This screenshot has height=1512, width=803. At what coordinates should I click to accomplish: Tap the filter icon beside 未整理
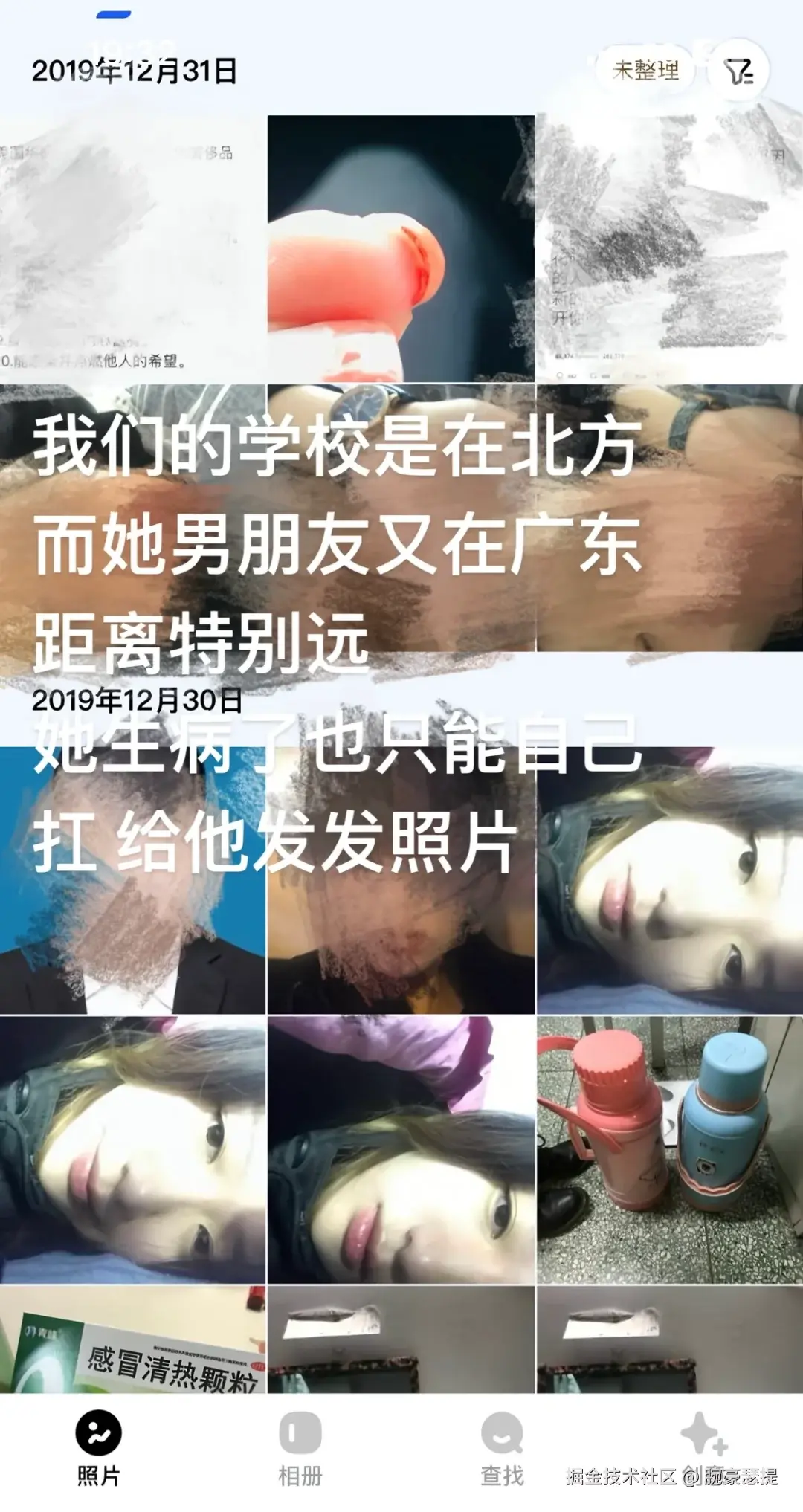[738, 71]
